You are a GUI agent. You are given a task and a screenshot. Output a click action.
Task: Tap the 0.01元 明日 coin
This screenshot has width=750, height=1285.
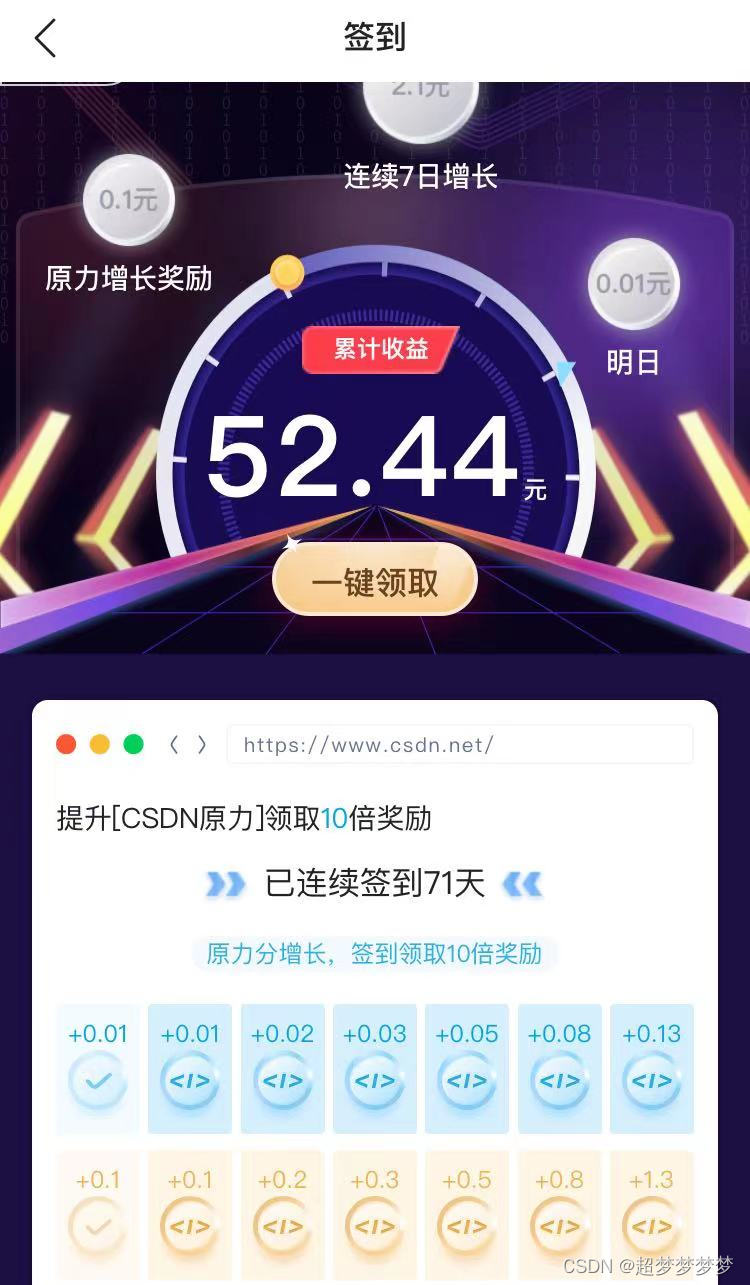632,285
